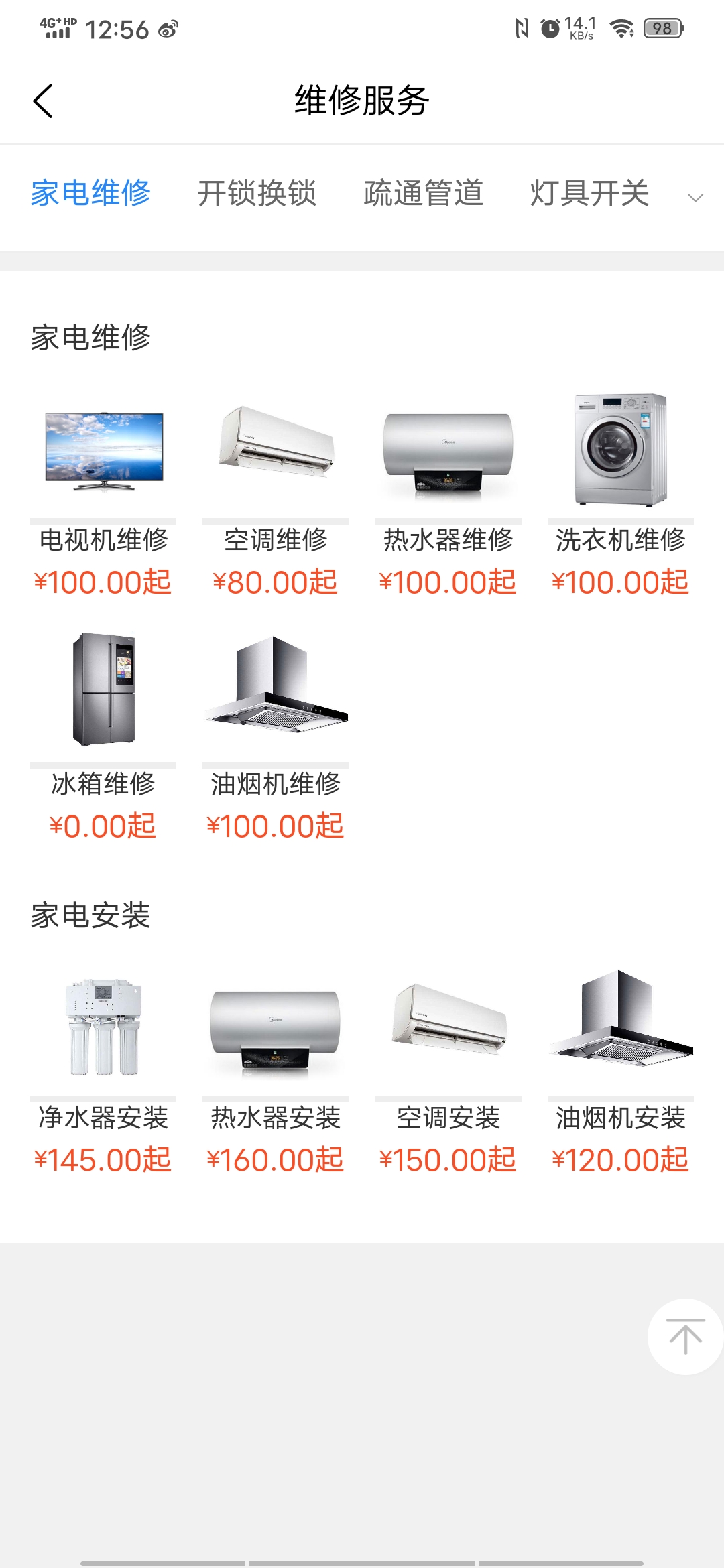The height and width of the screenshot is (1568, 724).
Task: Switch to the 疏通管道 tab
Action: coord(423,193)
